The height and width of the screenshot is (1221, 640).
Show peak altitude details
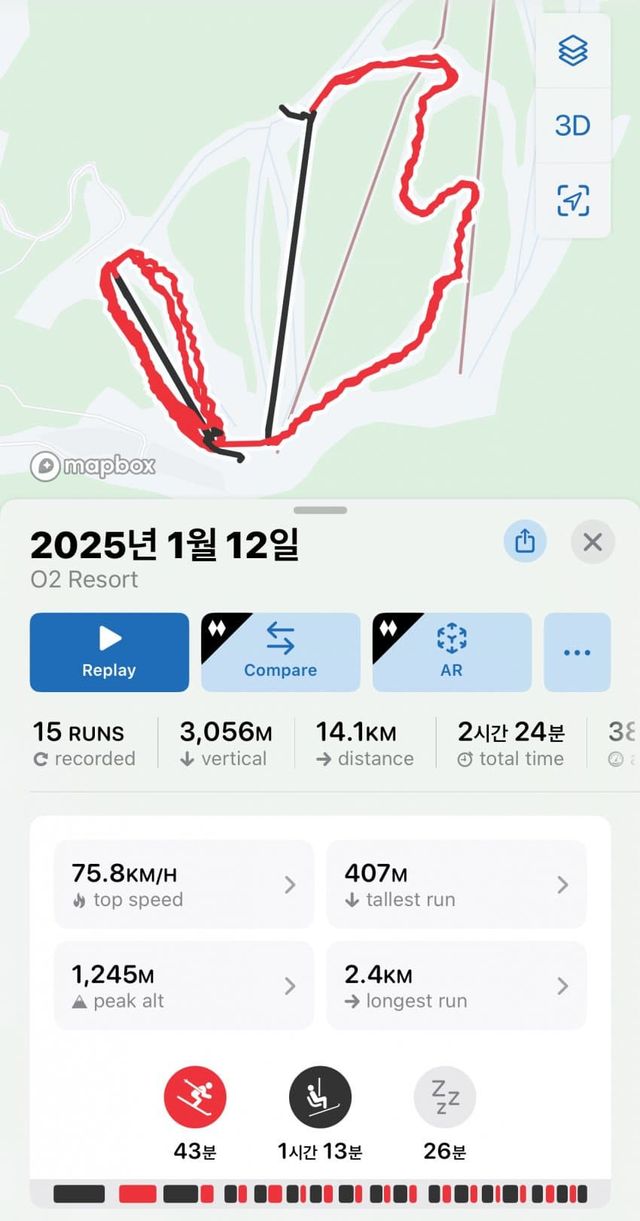pos(184,986)
